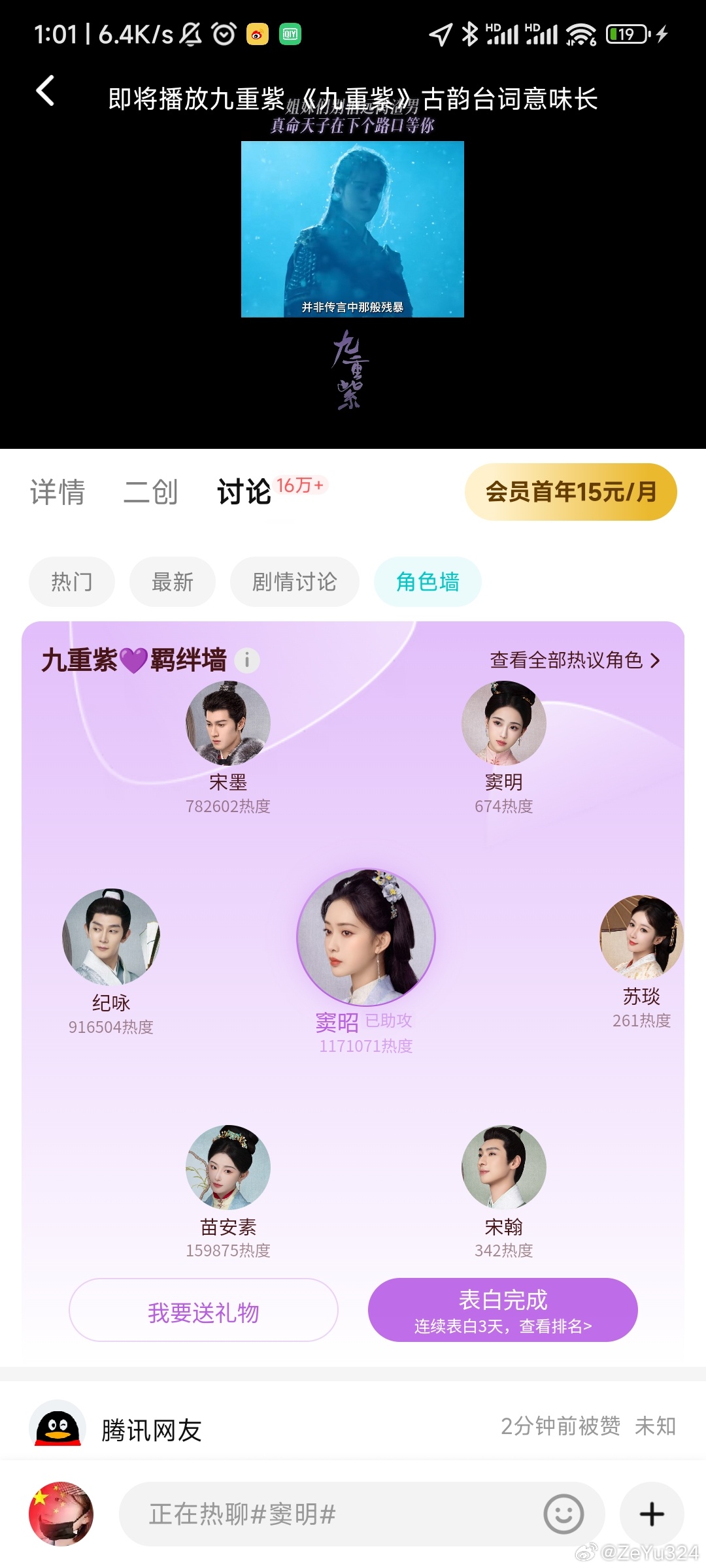Viewport: 706px width, 1568px height.
Task: Open 查看全部热议角色
Action: (x=575, y=660)
